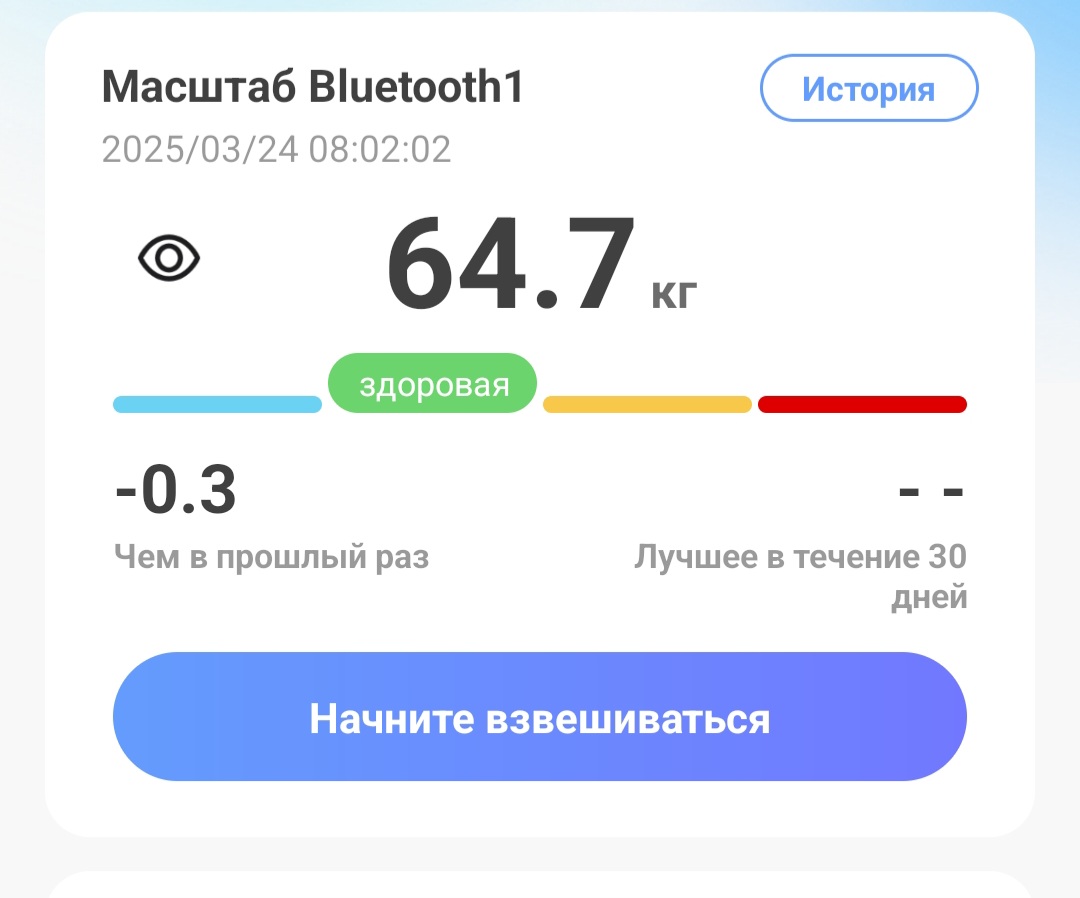
Task: Tap Начните взвешиваться to start weighing
Action: click(x=539, y=717)
